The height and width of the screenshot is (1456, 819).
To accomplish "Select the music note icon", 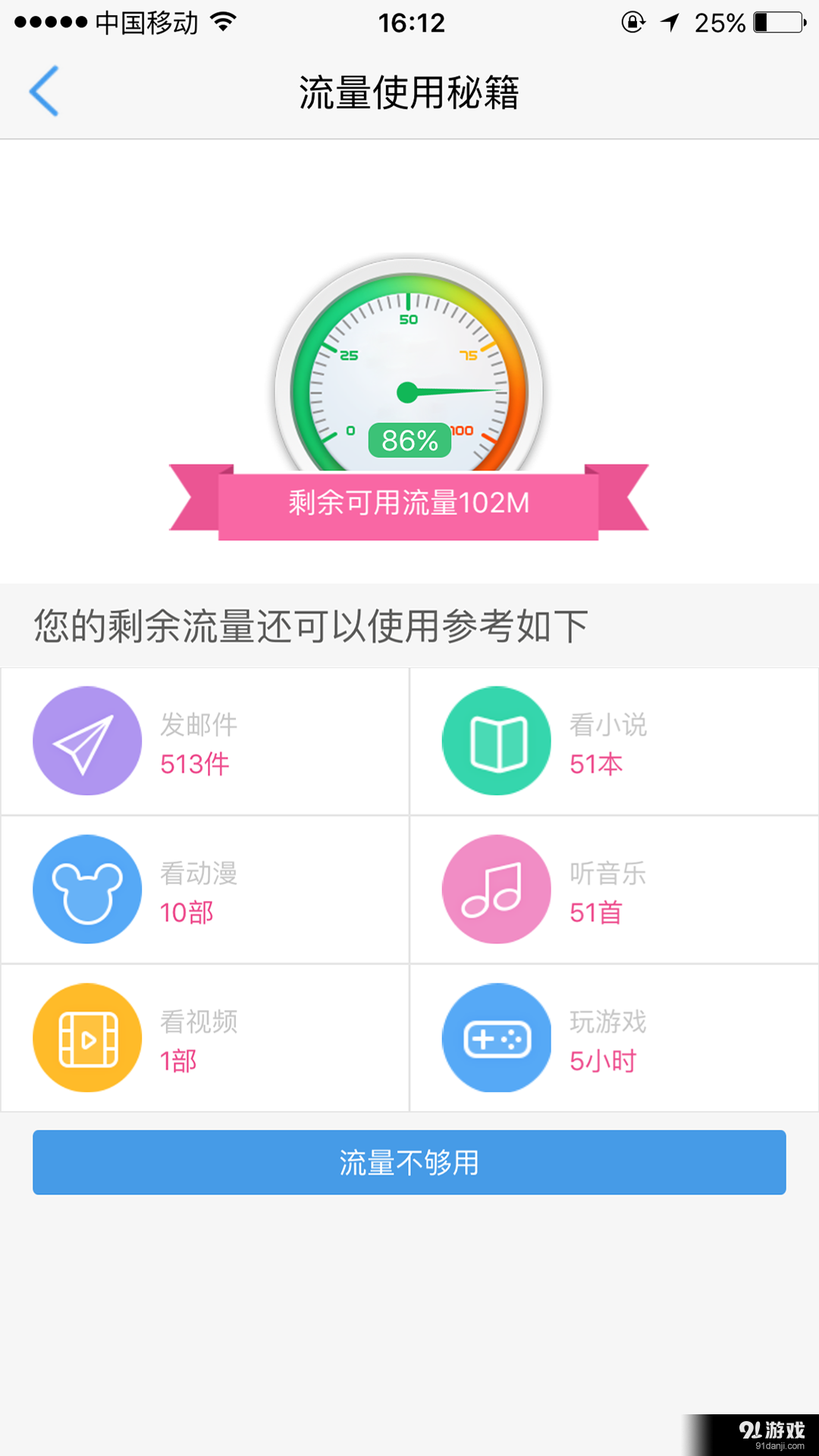I will point(496,890).
